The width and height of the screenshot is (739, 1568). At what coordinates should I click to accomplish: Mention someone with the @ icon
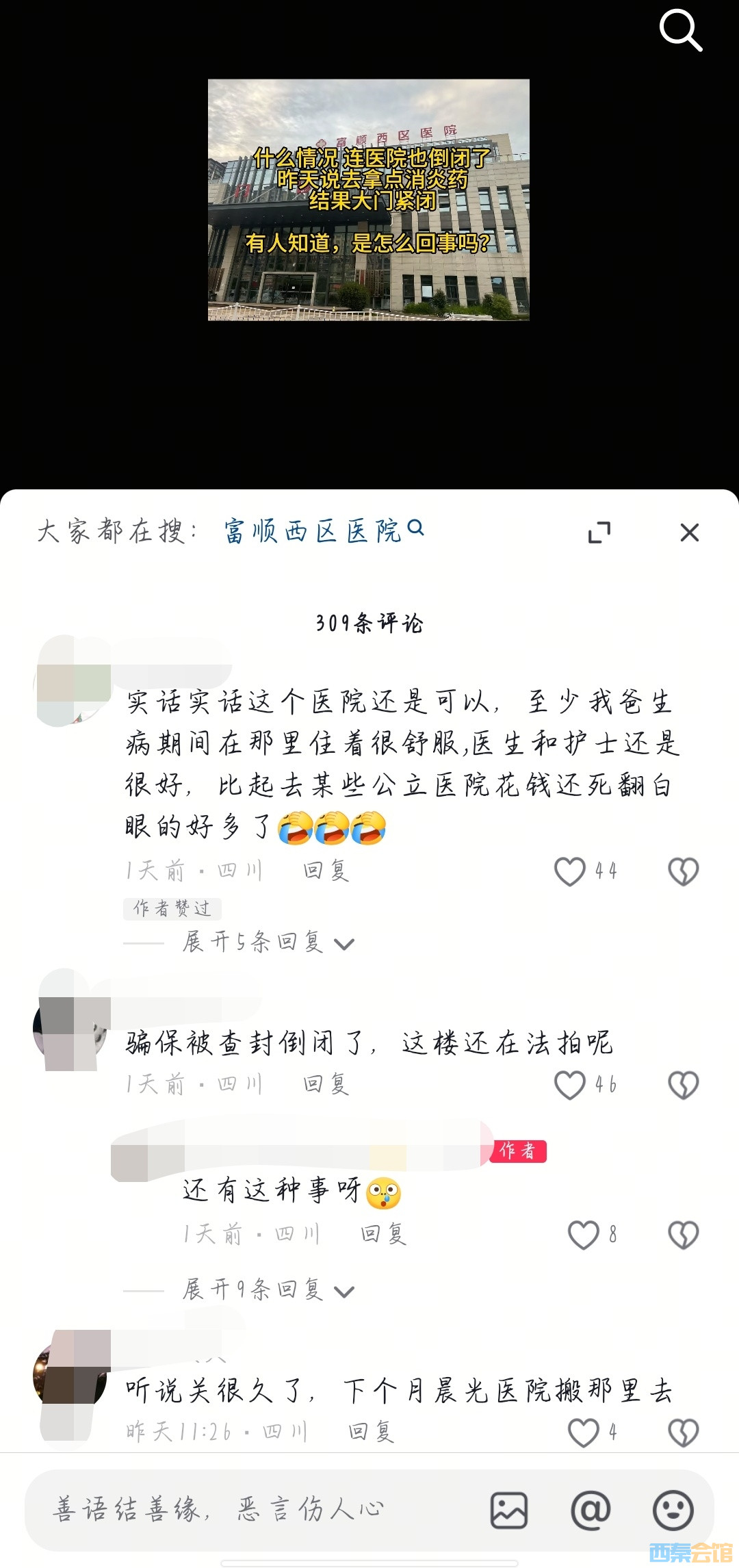click(591, 1510)
